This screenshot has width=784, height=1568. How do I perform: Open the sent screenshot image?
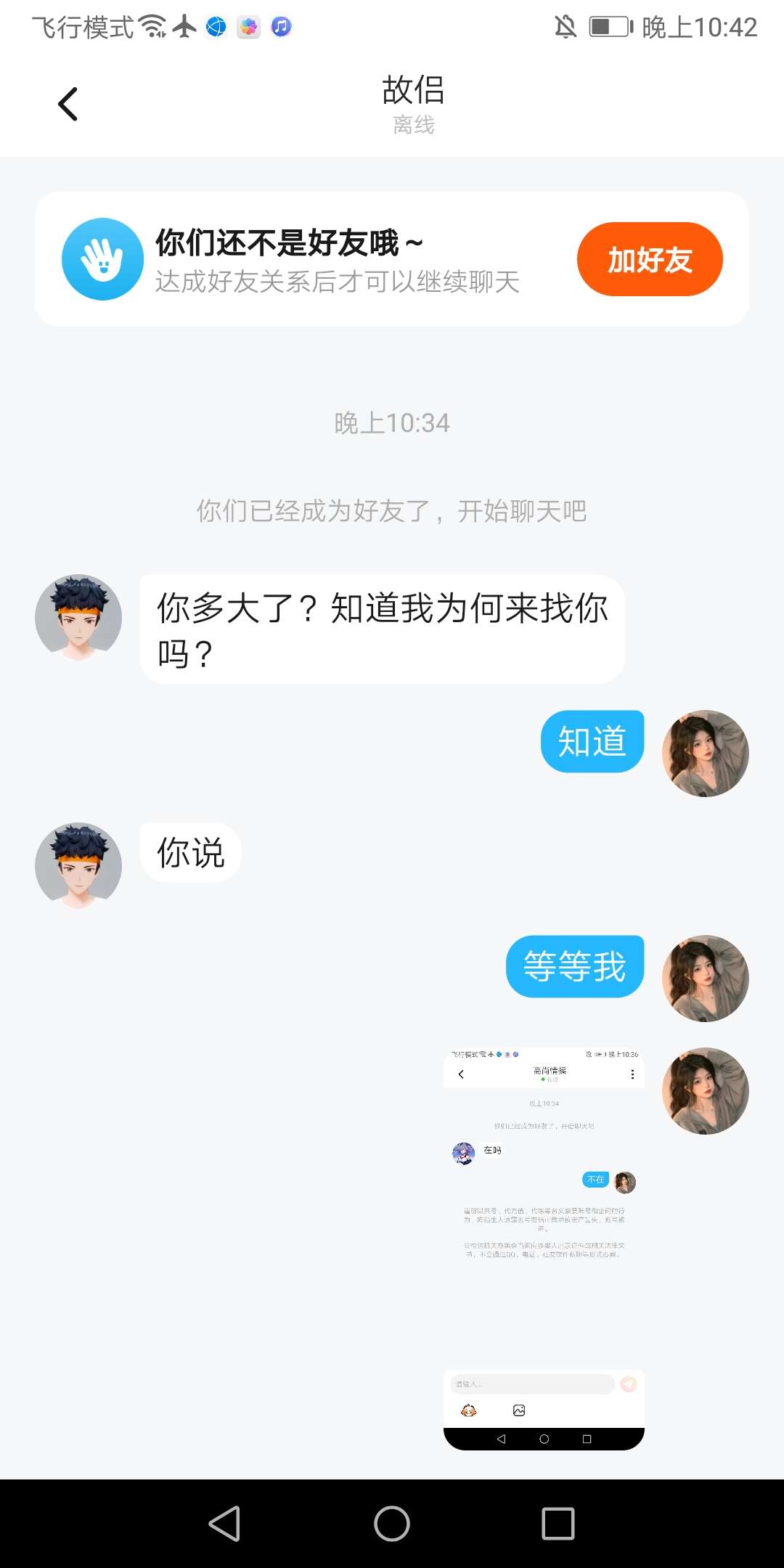(544, 1249)
